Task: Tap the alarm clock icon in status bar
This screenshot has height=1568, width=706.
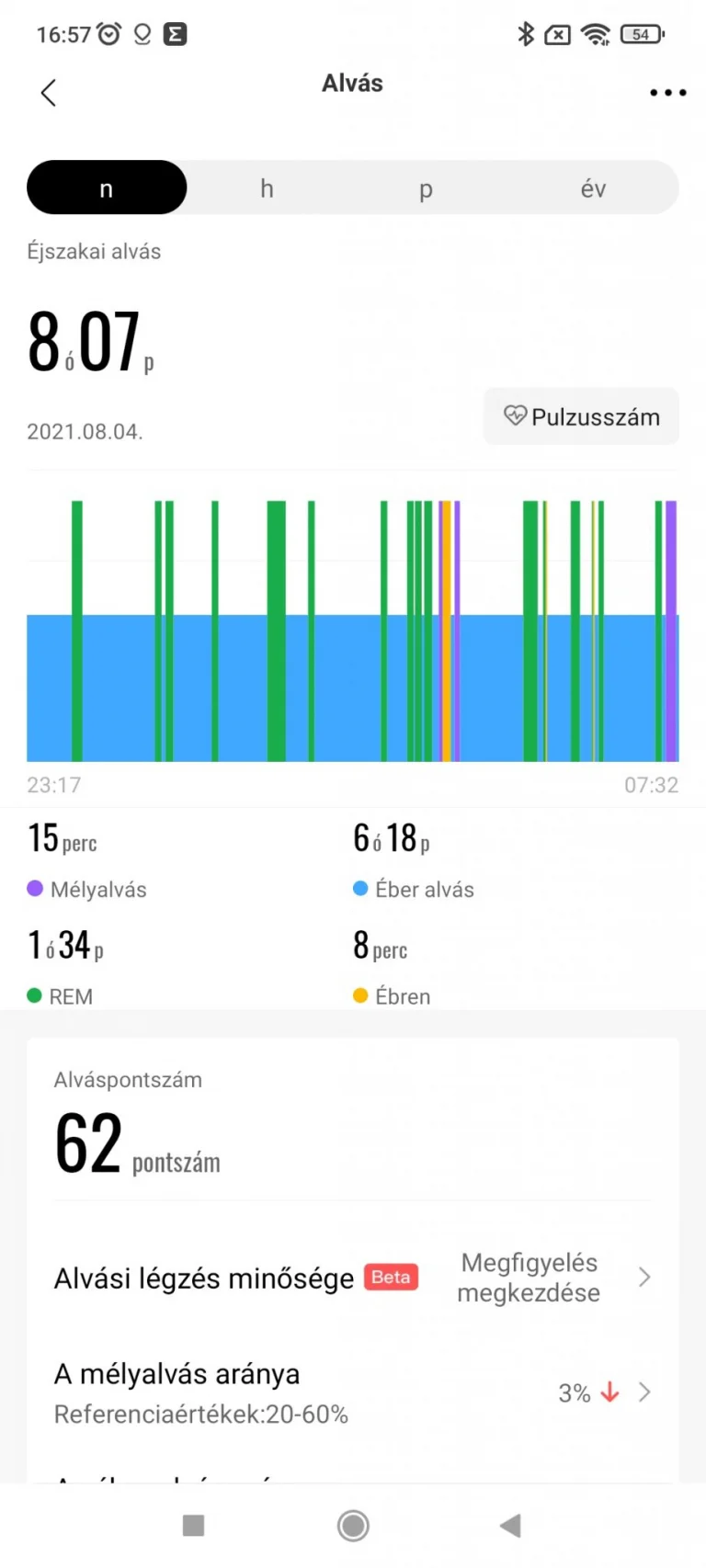Action: coord(109,33)
